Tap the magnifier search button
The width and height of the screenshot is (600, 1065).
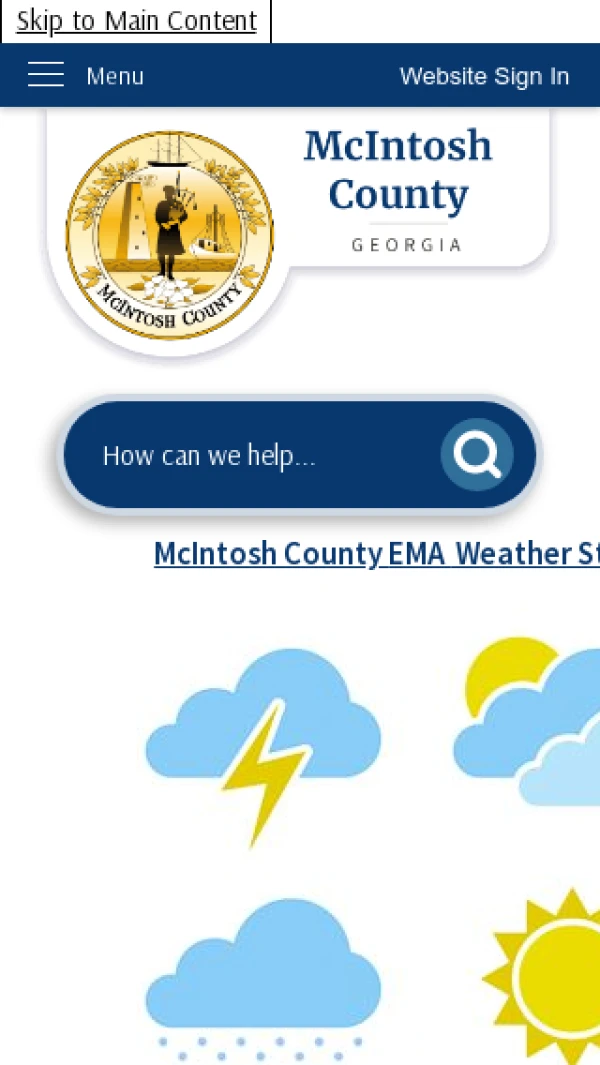477,455
